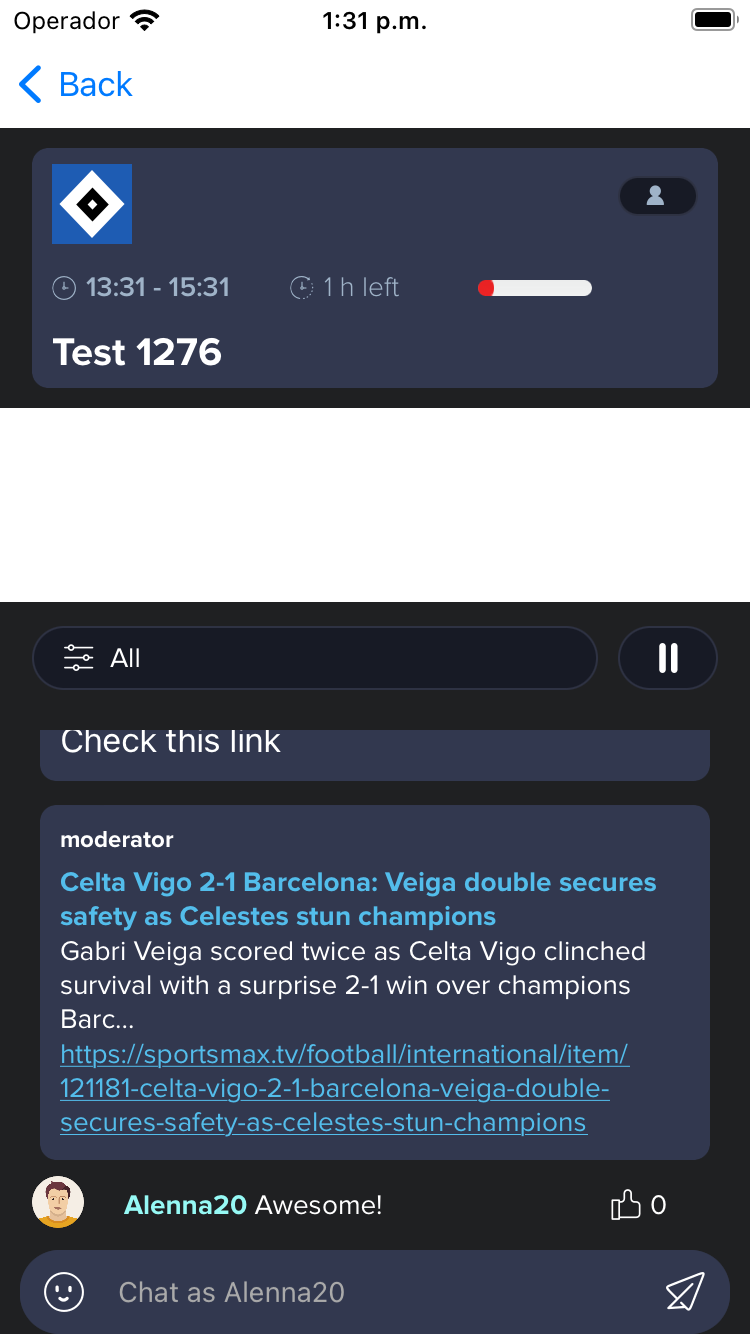The width and height of the screenshot is (750, 1334).
Task: Open the participants icon on event card
Action: [657, 196]
